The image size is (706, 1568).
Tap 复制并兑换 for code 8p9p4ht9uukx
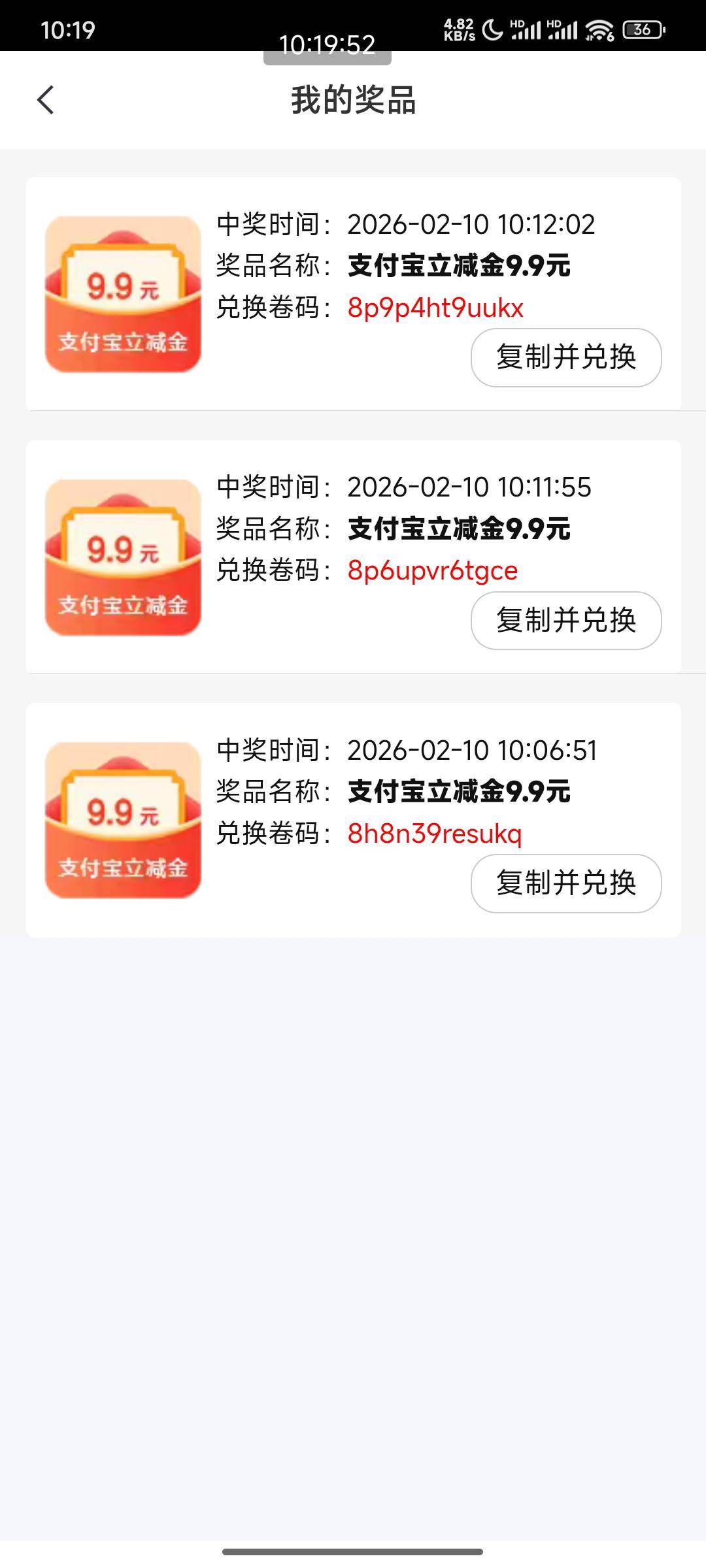(x=566, y=357)
